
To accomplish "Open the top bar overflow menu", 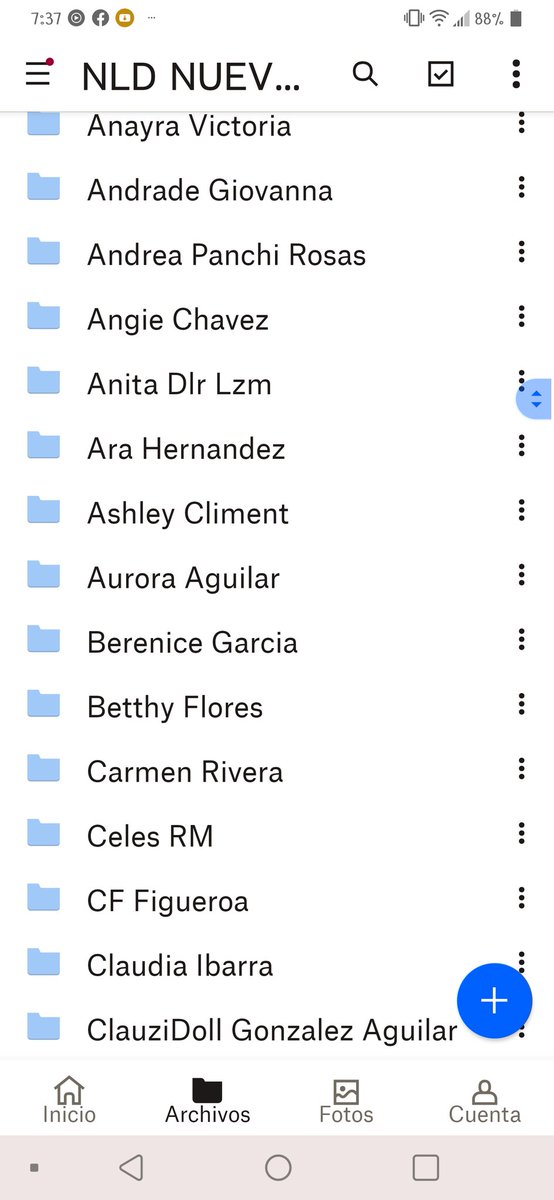I will coord(516,74).
